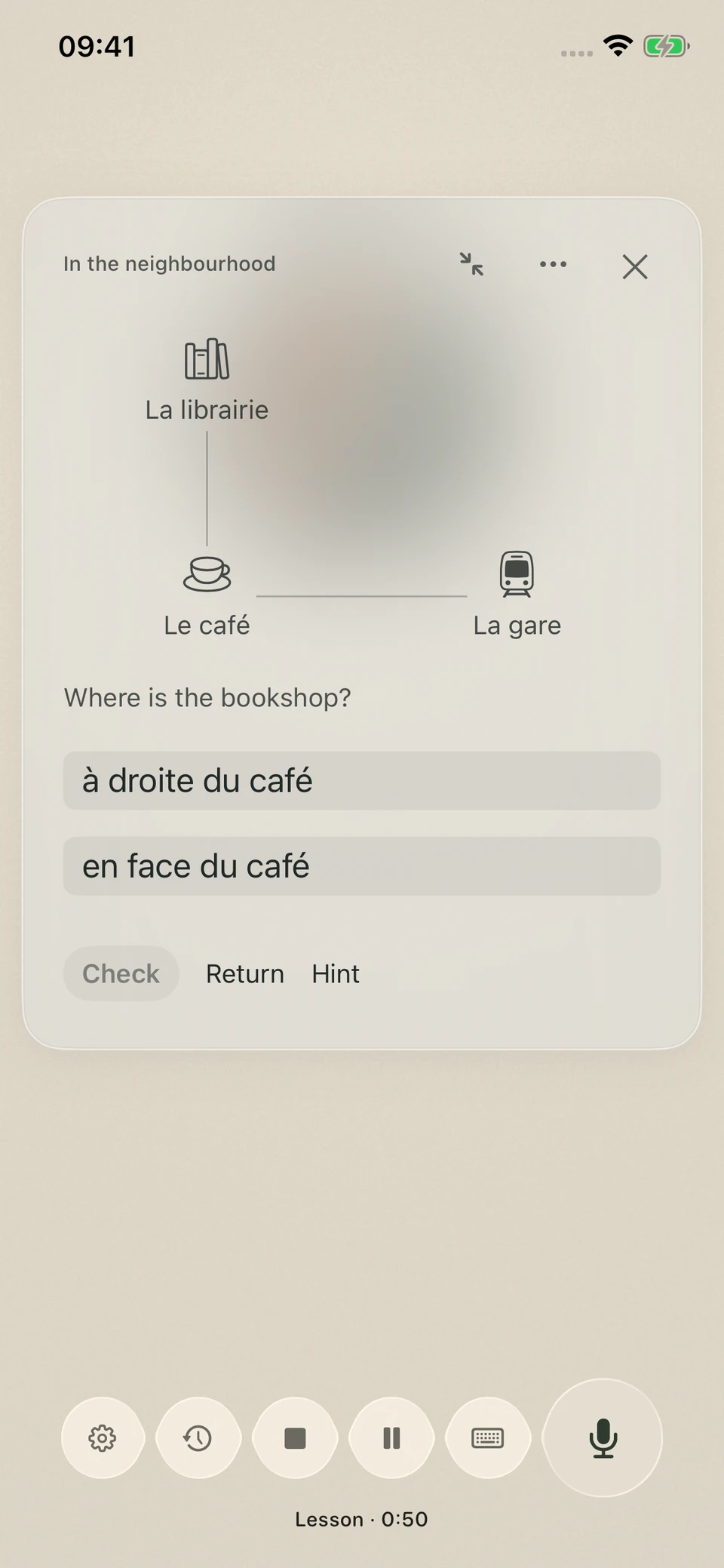Stop the lesson session
The width and height of the screenshot is (724, 1568).
[295, 1438]
